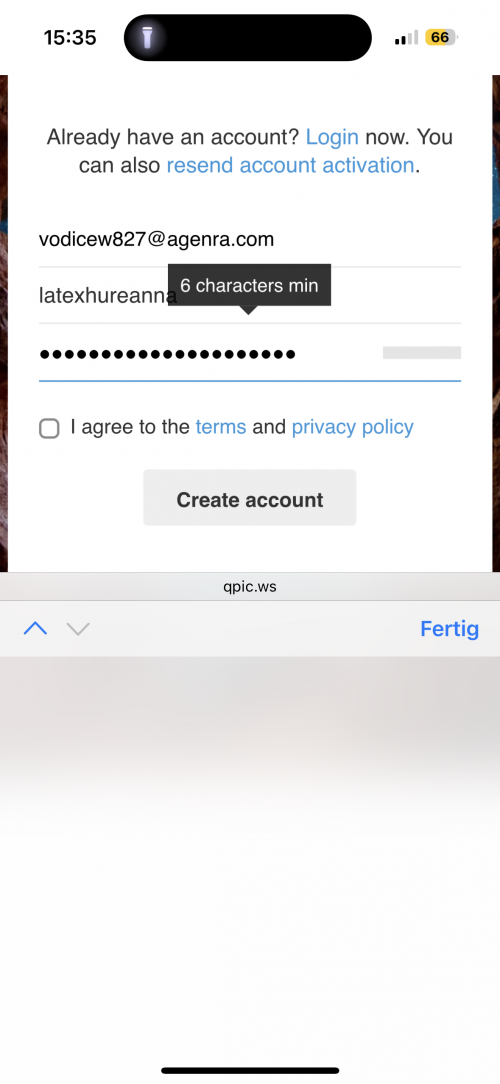Viewport: 500px width, 1084px height.
Task: Check the agree to terms checkbox
Action: point(49,429)
